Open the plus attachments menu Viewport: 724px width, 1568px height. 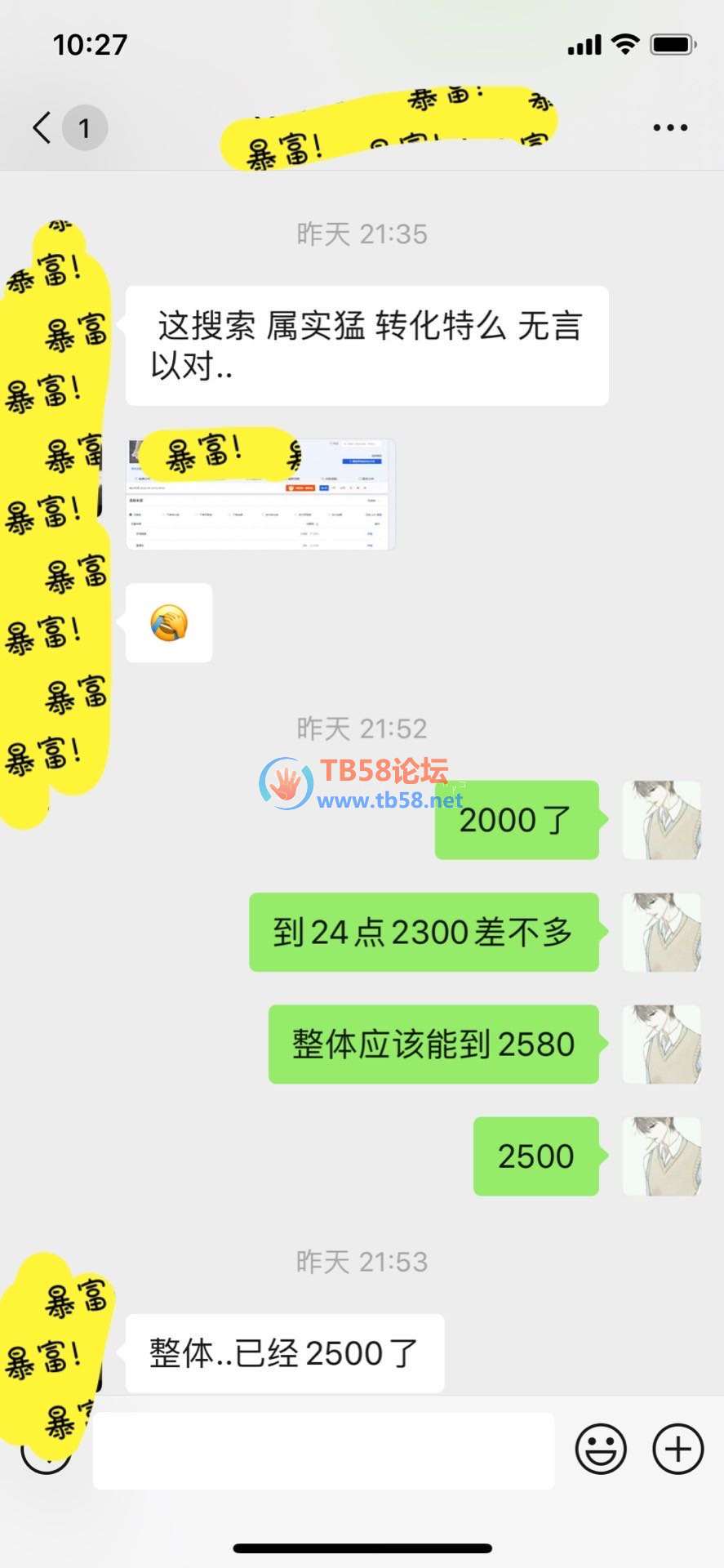coord(677,1450)
